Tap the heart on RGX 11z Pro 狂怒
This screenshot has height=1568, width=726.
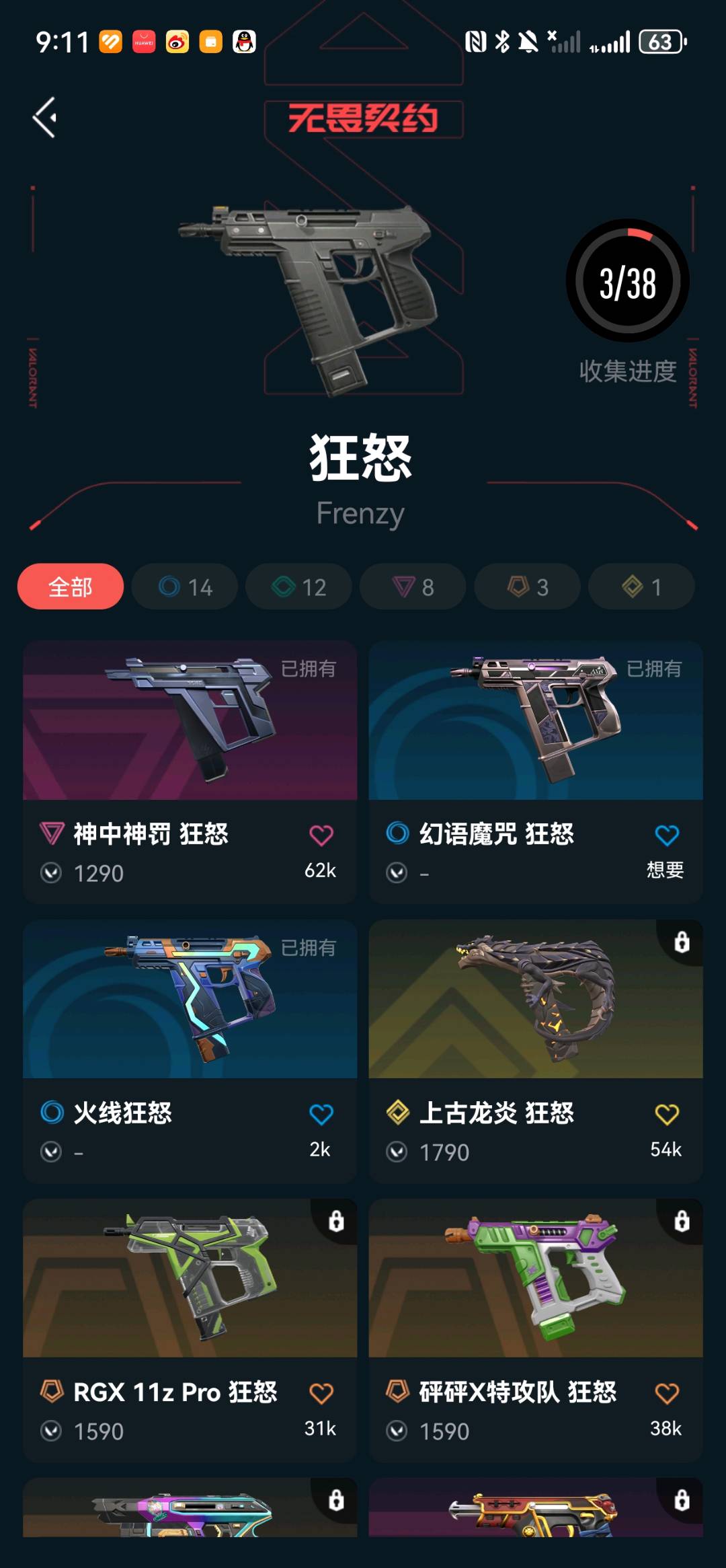[x=321, y=1394]
